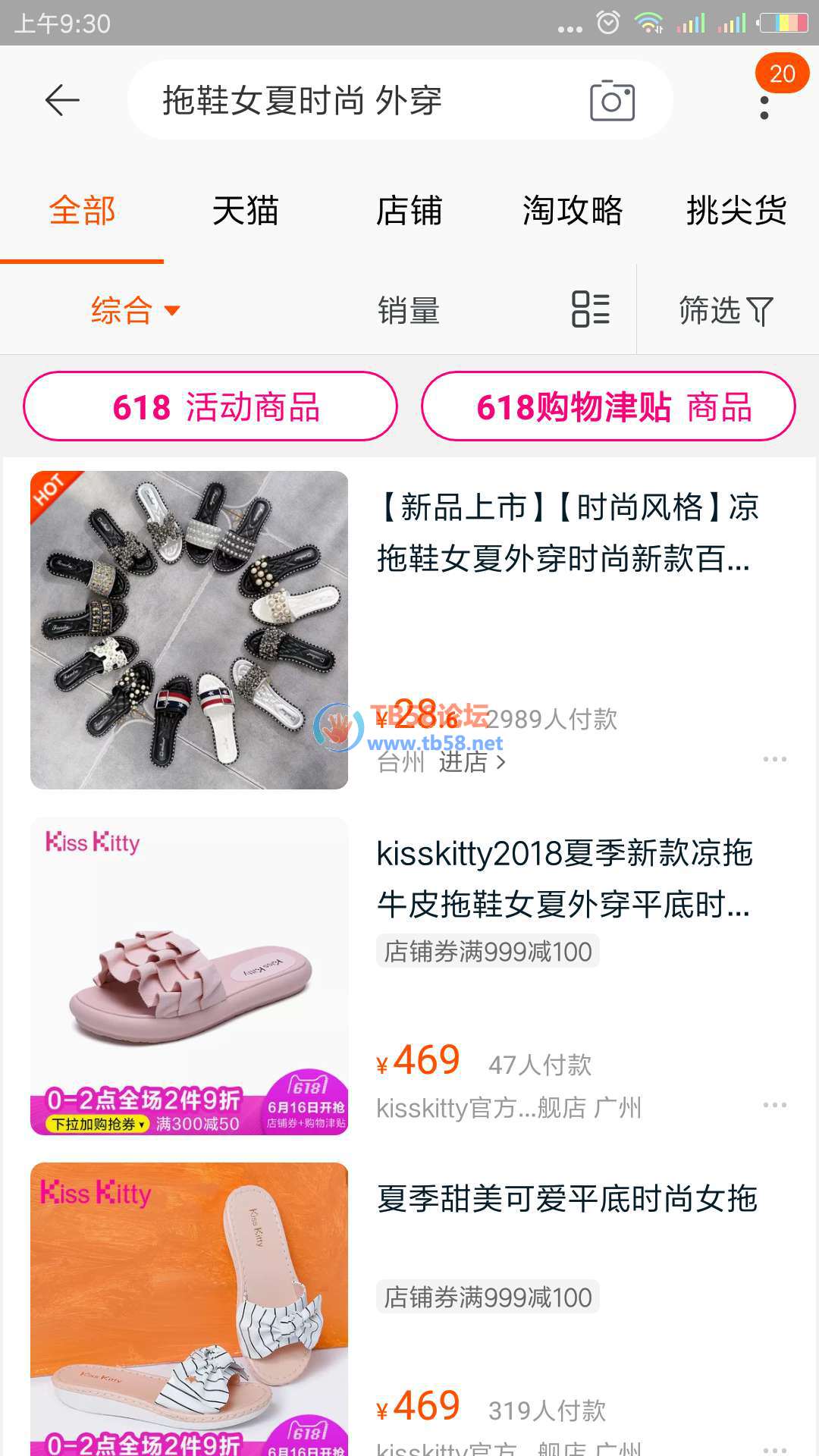Filter by 618 活动商品

pyautogui.click(x=211, y=406)
